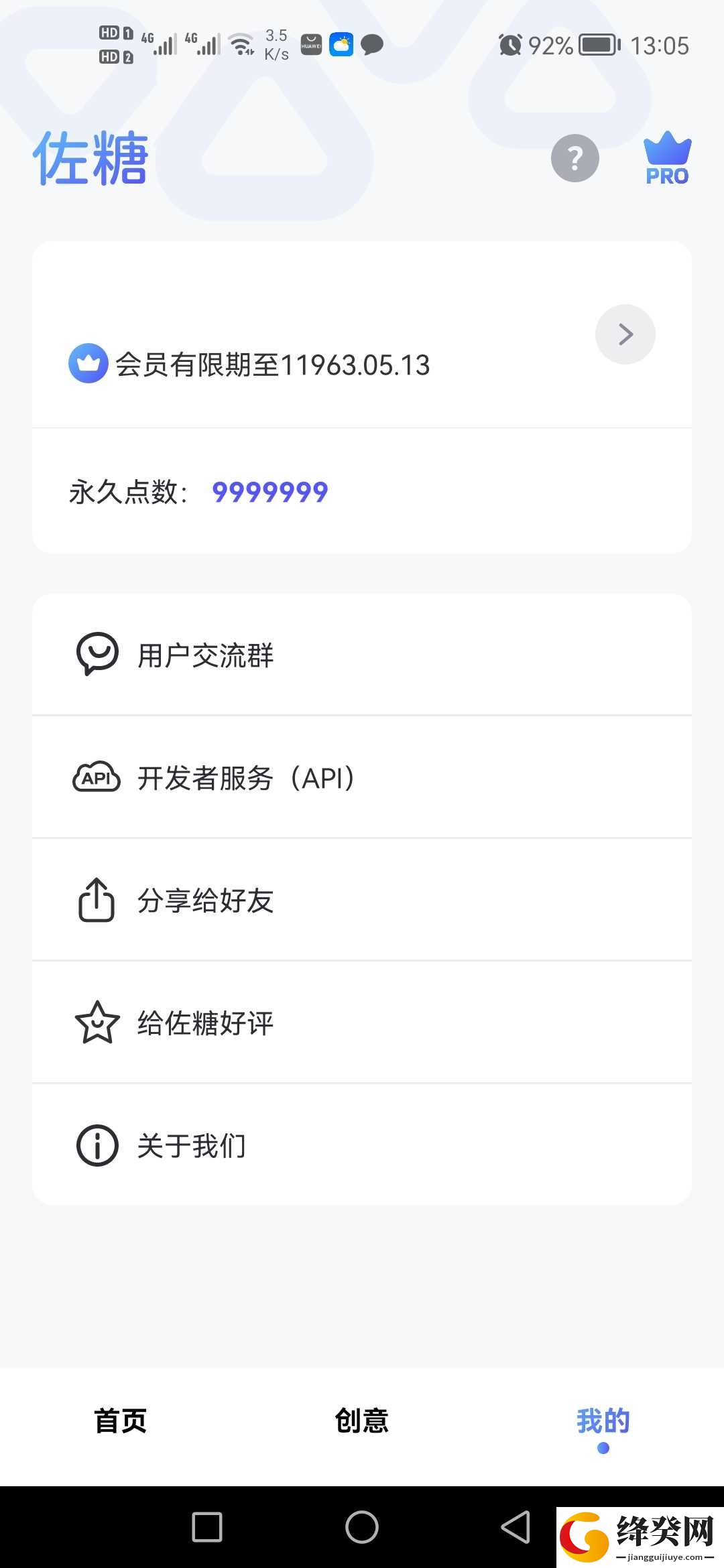Switch to the 首页 tab

pos(121,1421)
